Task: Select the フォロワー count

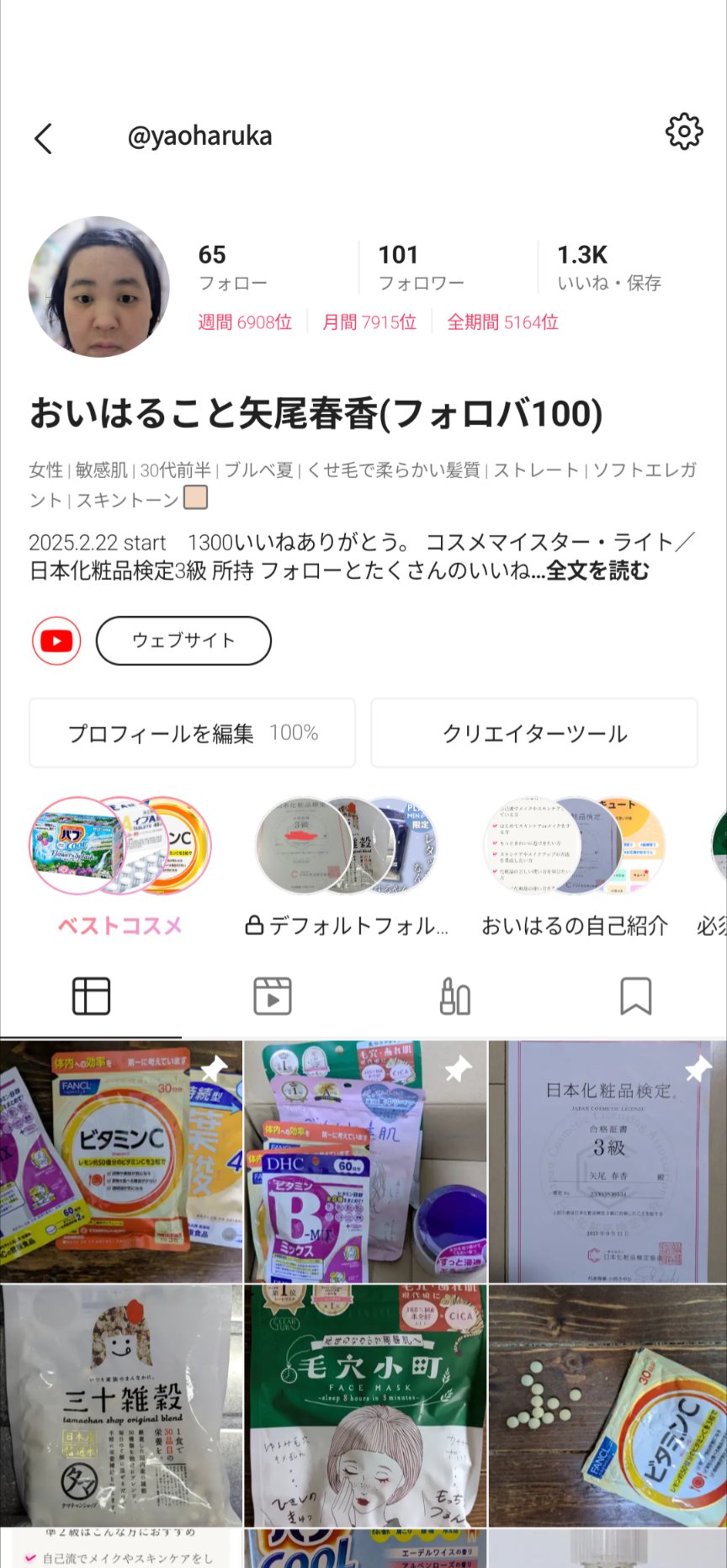Action: [x=421, y=267]
